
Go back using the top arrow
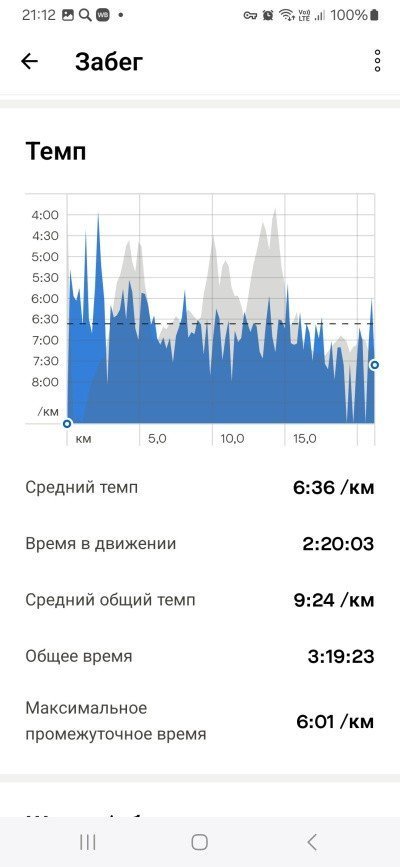coord(29,61)
